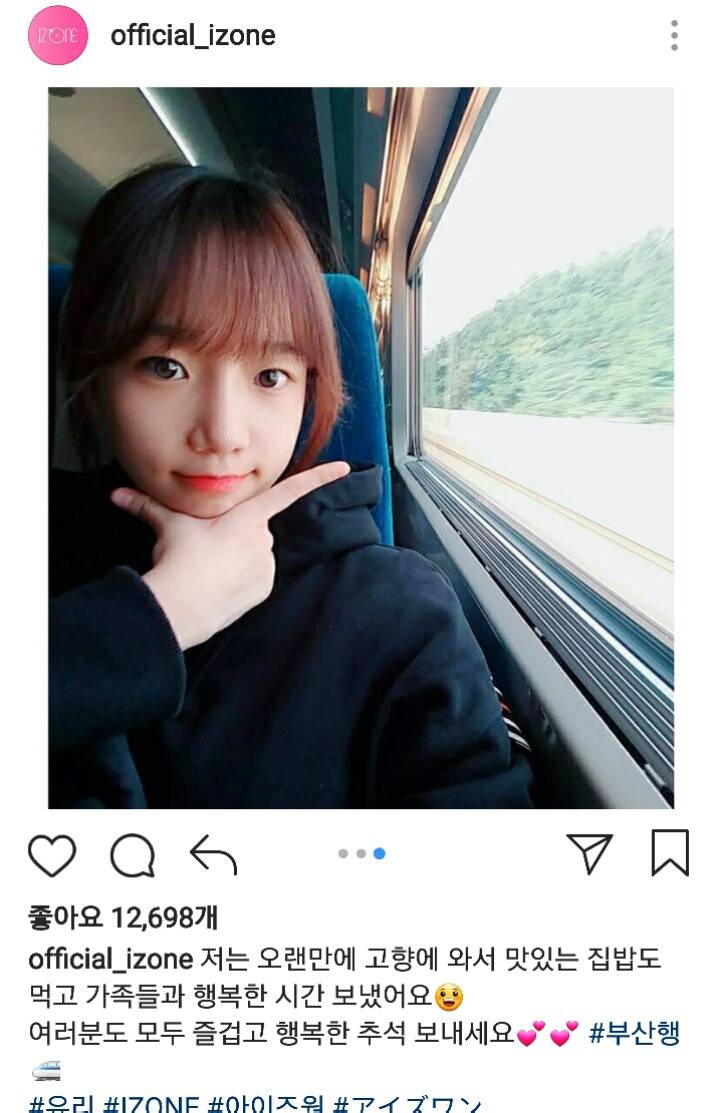The image size is (720, 1113).
Task: Open comments via the speech bubble icon
Action: point(132,856)
